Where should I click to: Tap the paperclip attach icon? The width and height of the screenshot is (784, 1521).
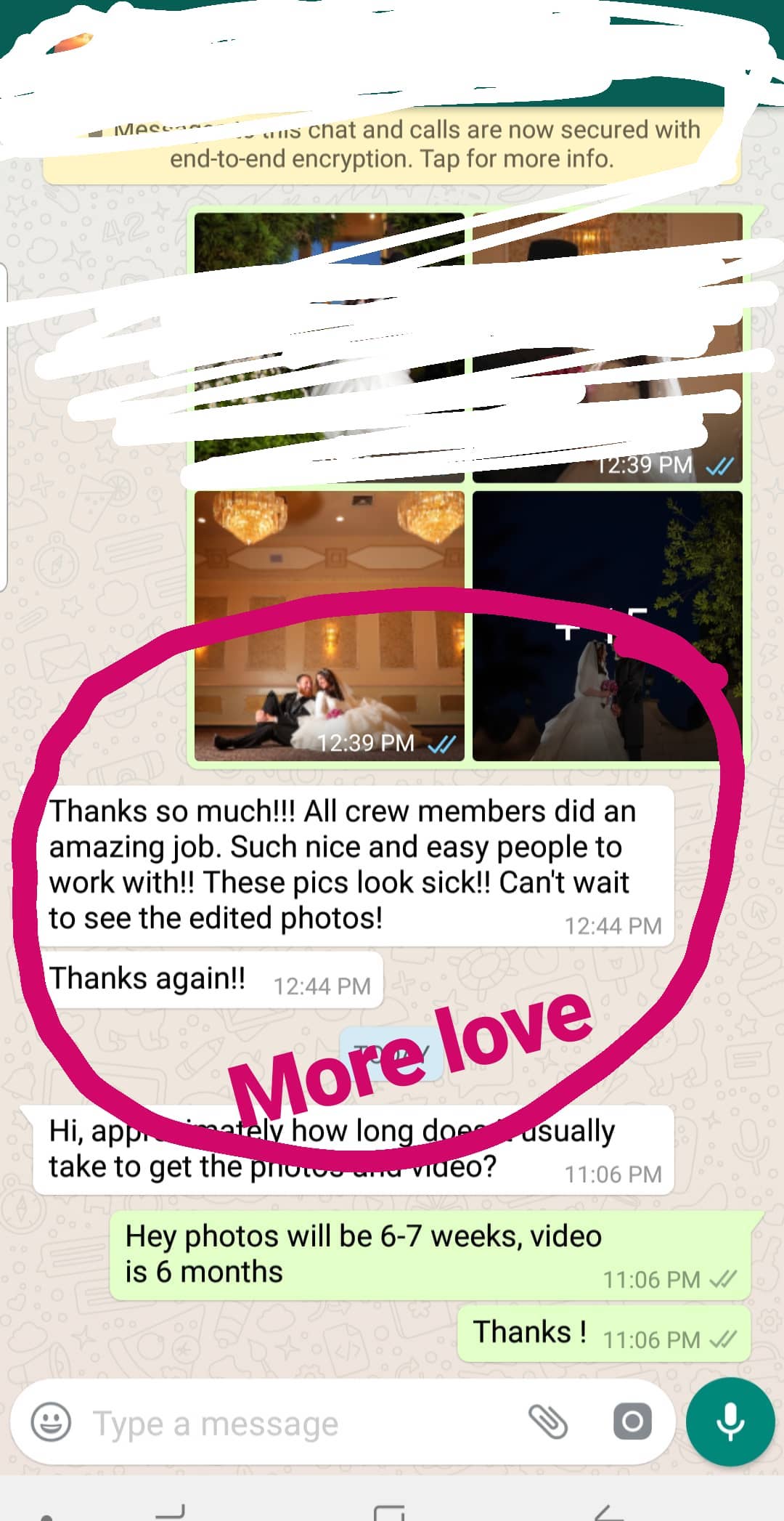tap(548, 1421)
